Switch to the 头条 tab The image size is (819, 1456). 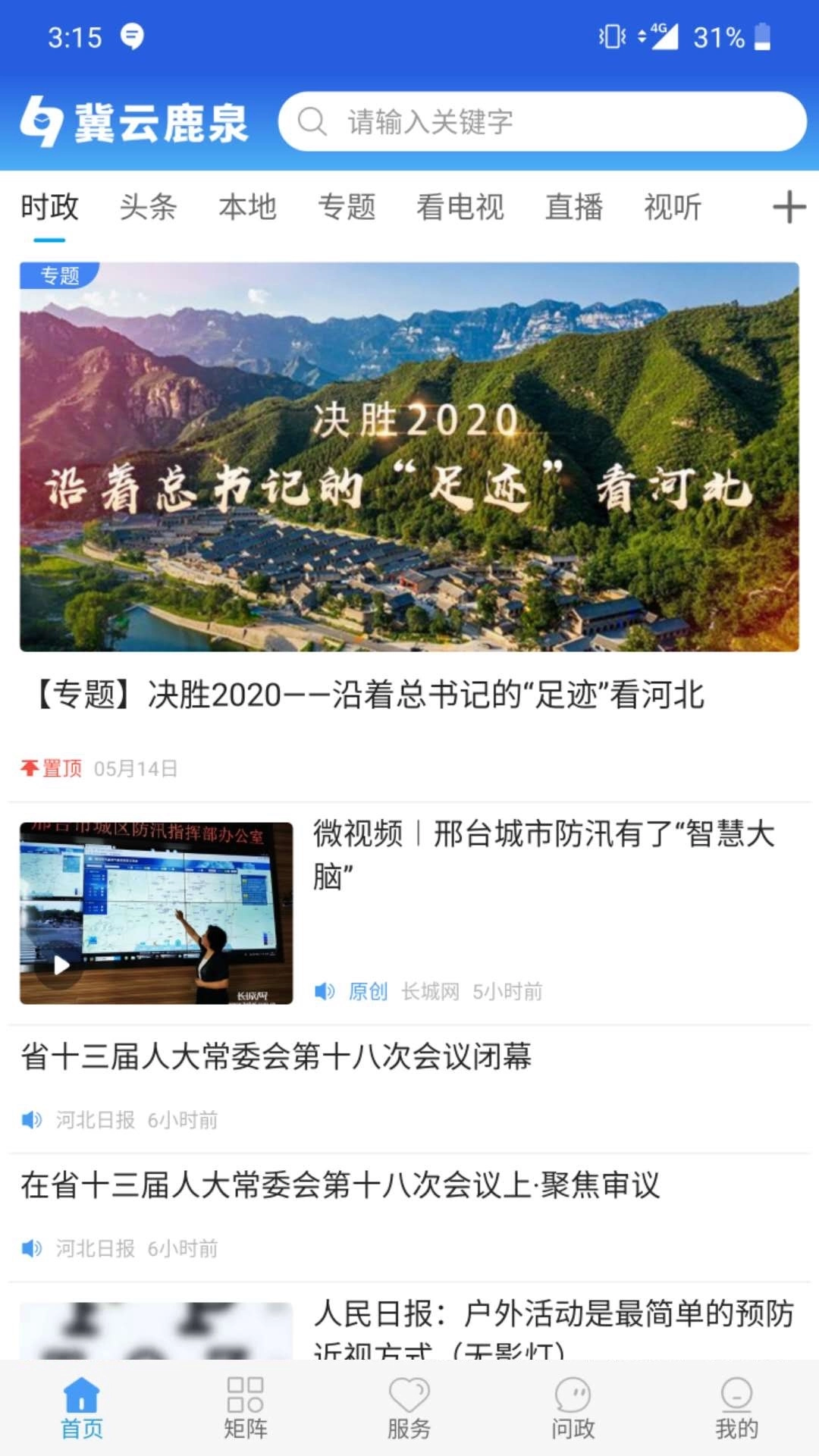(x=149, y=208)
